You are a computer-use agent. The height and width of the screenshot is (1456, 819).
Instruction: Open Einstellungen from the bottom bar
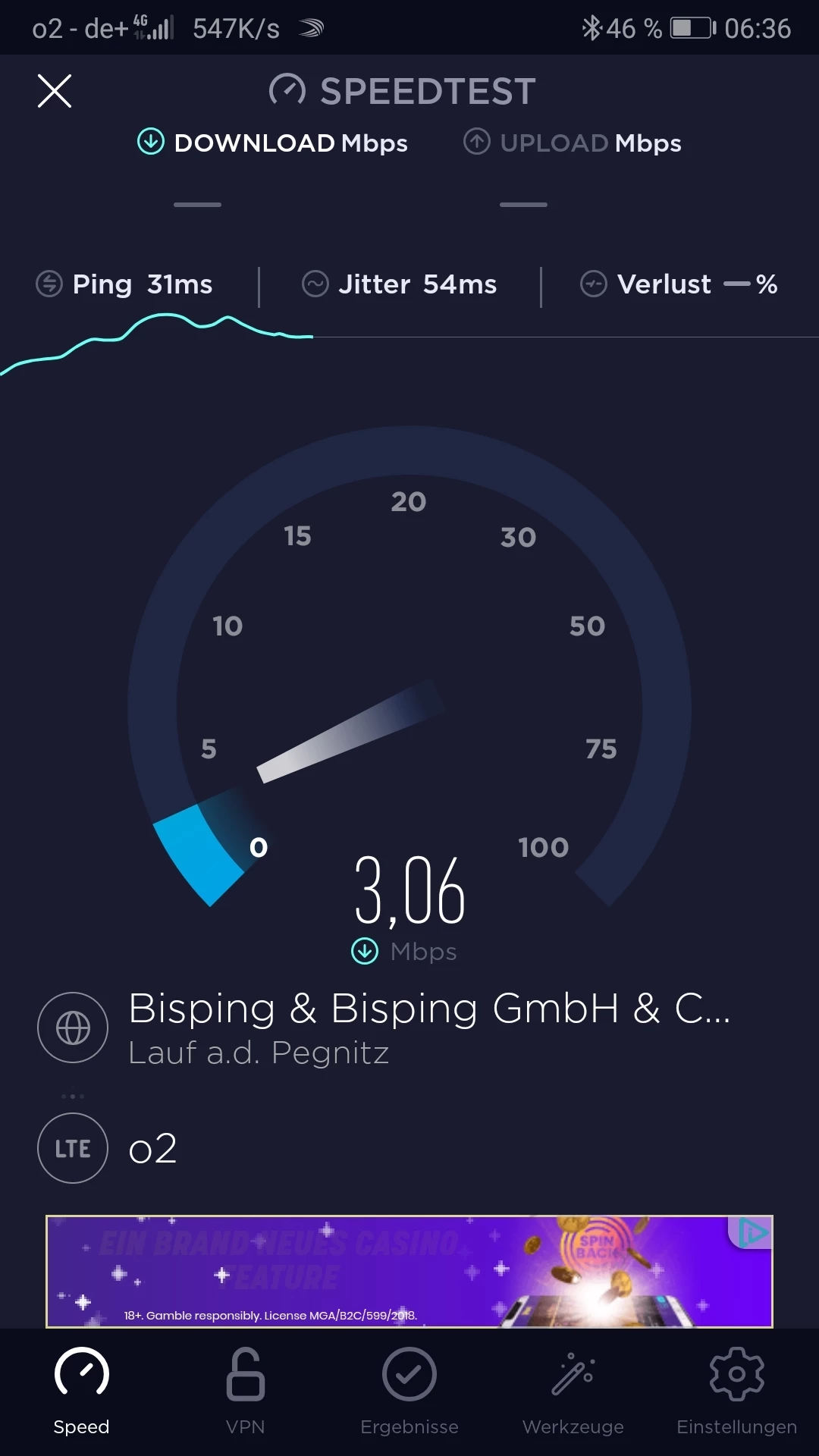click(x=736, y=1389)
